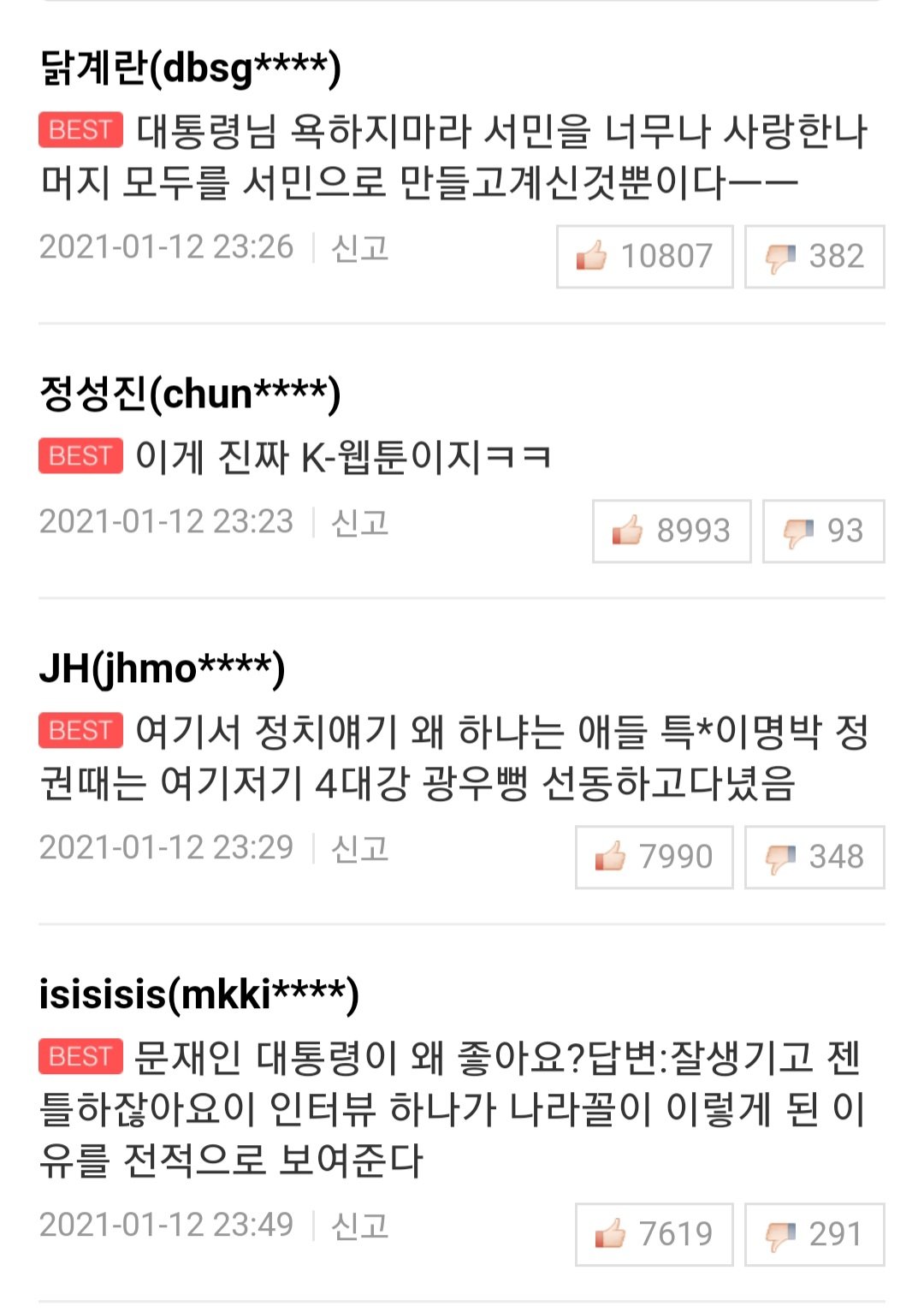The image size is (924, 1312).
Task: Upvote the comment by 닭계란(dbsg****)
Action: [x=644, y=256]
